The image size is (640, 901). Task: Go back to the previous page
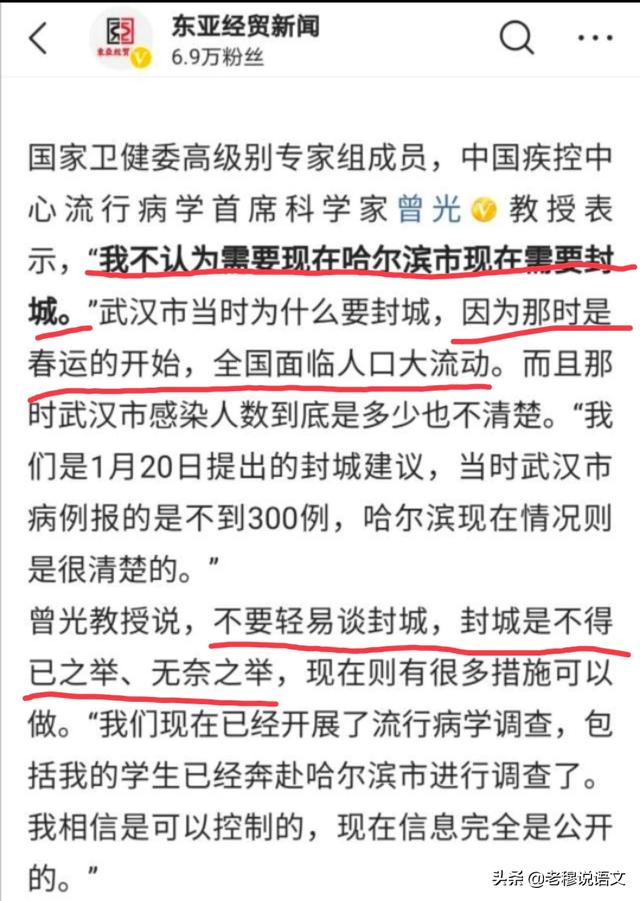[x=38, y=40]
